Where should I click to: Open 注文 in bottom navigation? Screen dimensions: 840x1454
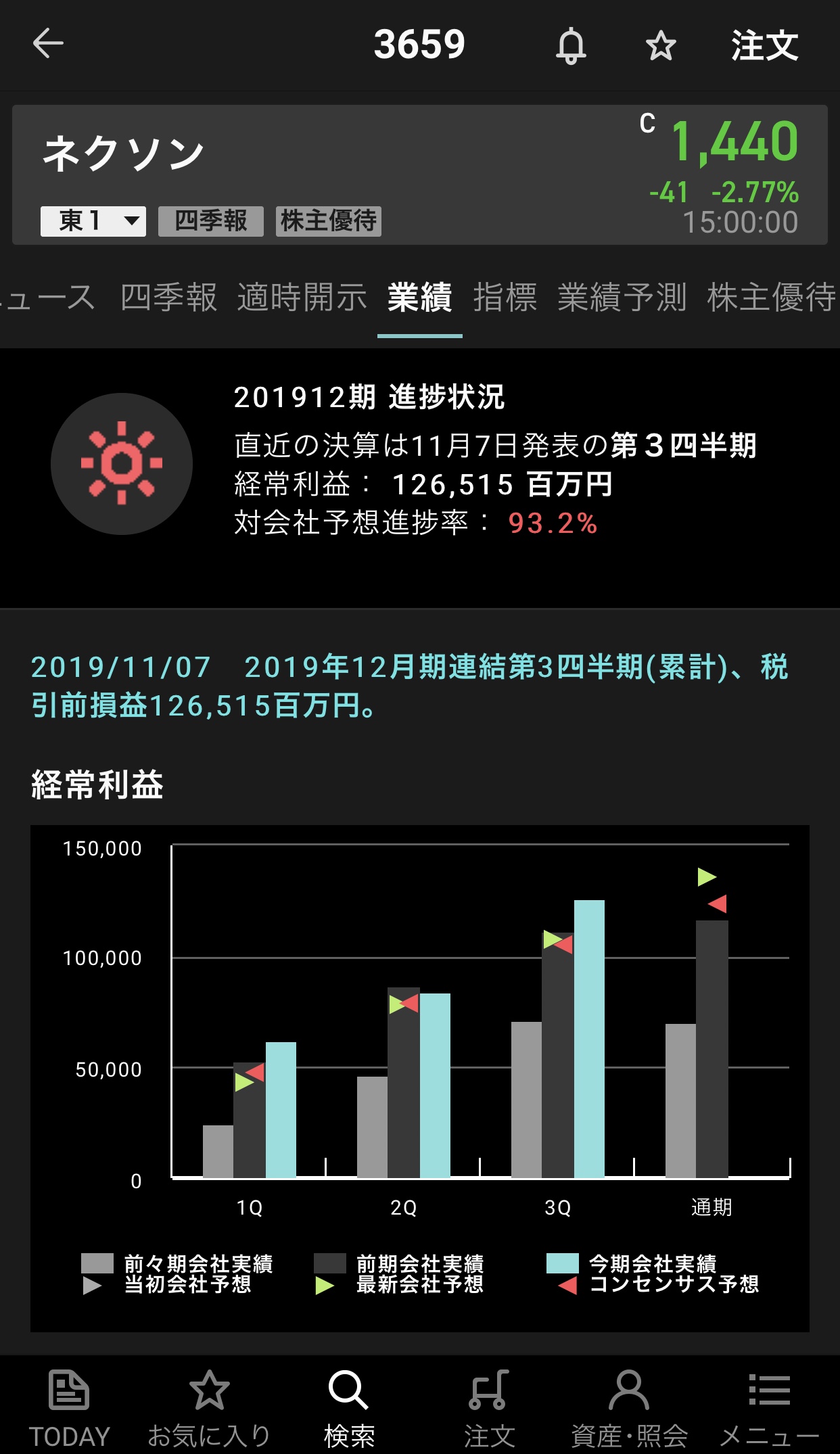point(489,1407)
